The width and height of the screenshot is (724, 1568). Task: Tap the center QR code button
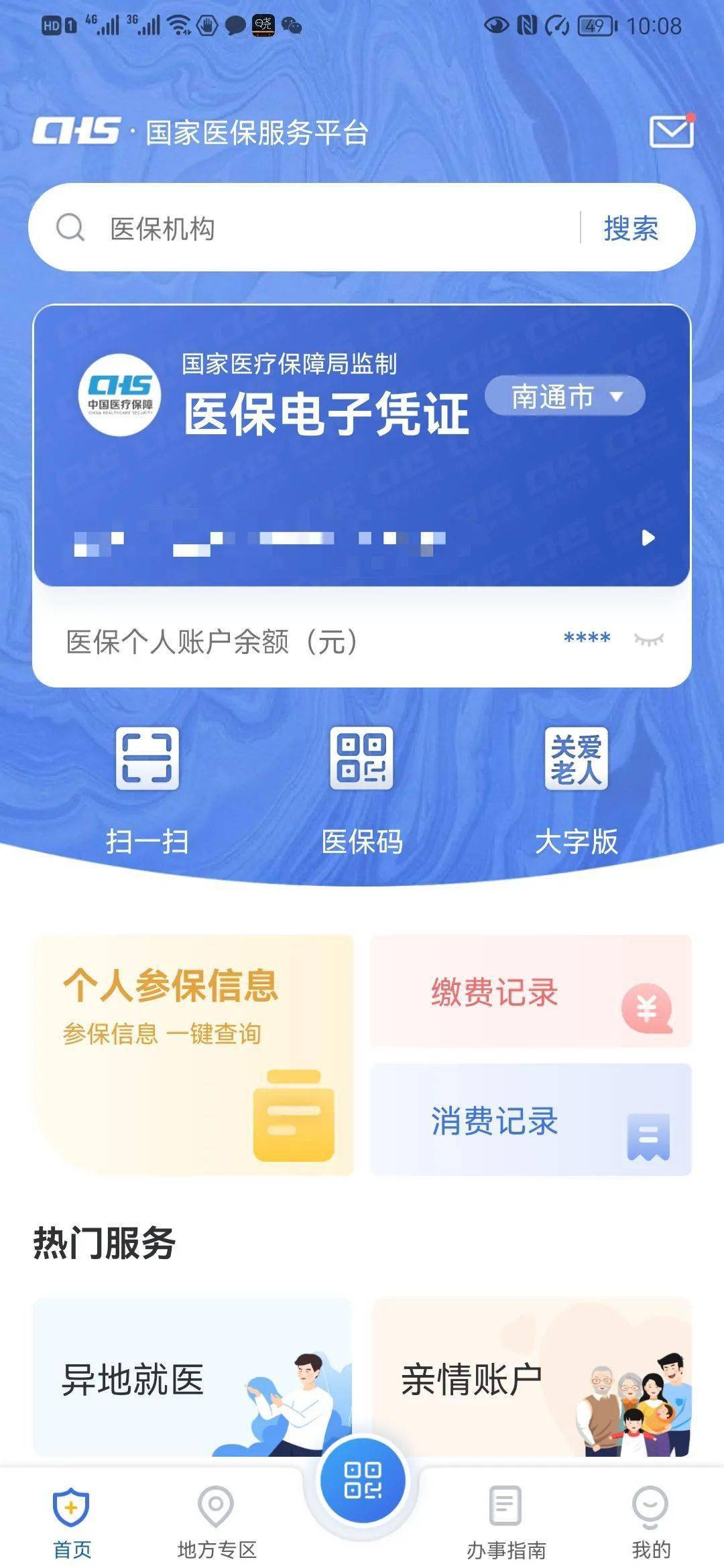(363, 1480)
